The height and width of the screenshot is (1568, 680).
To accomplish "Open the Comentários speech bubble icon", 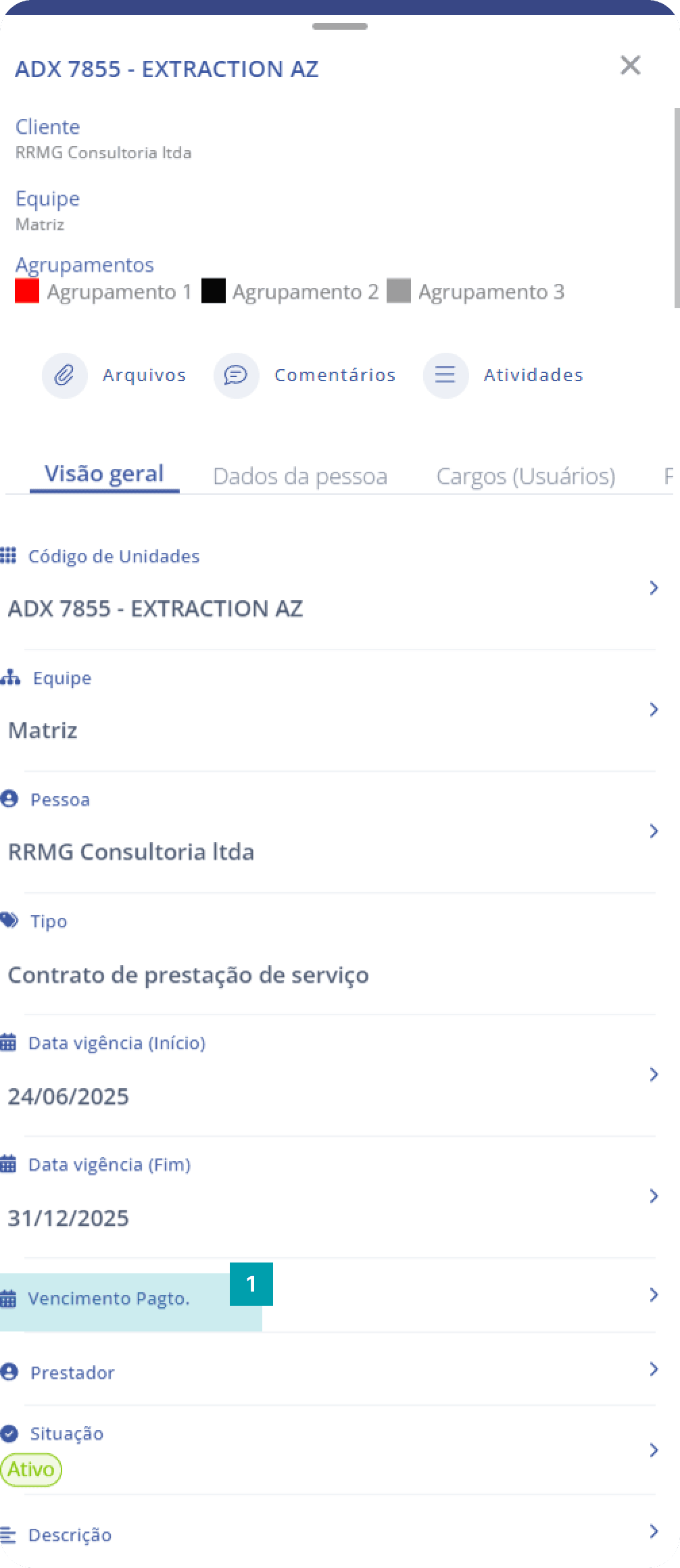I will pos(236,375).
